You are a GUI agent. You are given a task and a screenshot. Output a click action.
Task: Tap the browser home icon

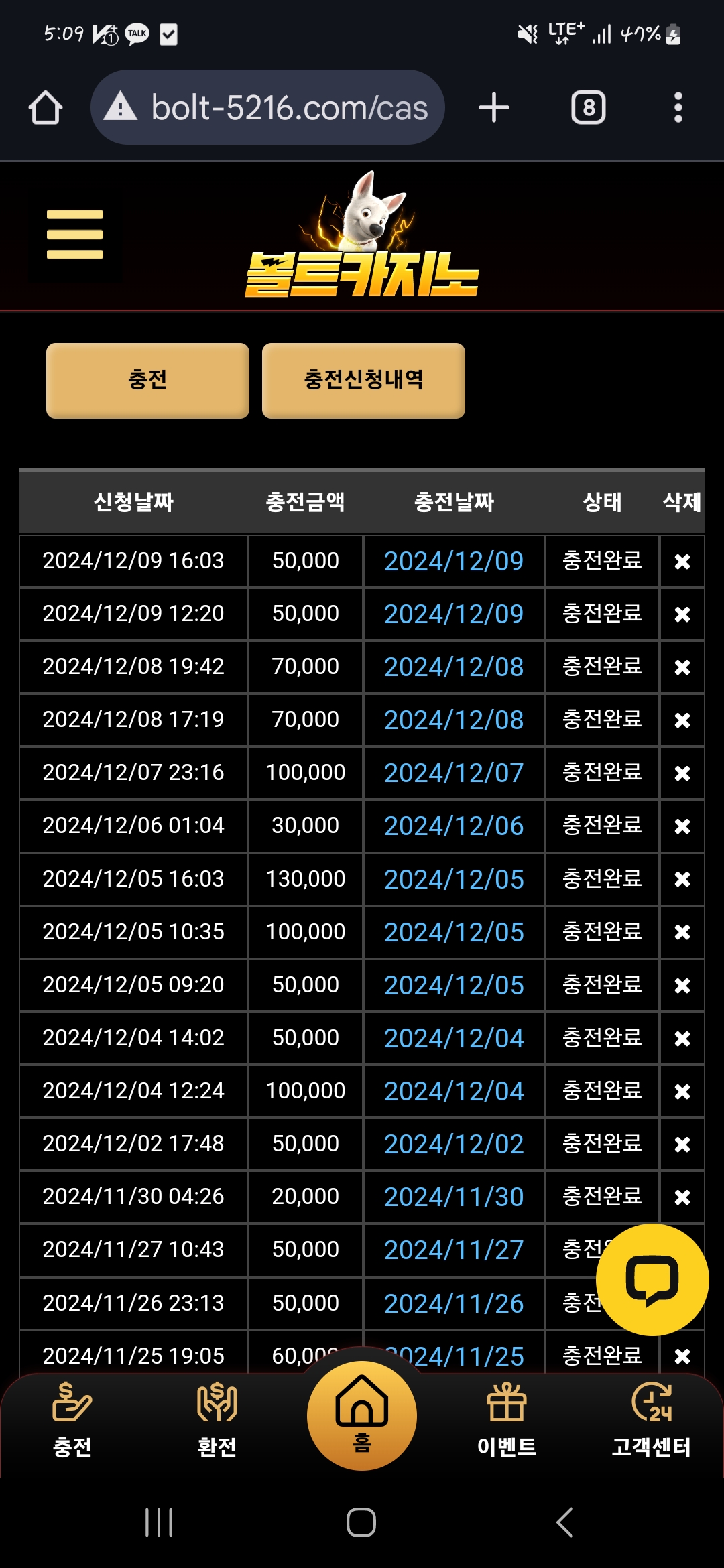[46, 108]
